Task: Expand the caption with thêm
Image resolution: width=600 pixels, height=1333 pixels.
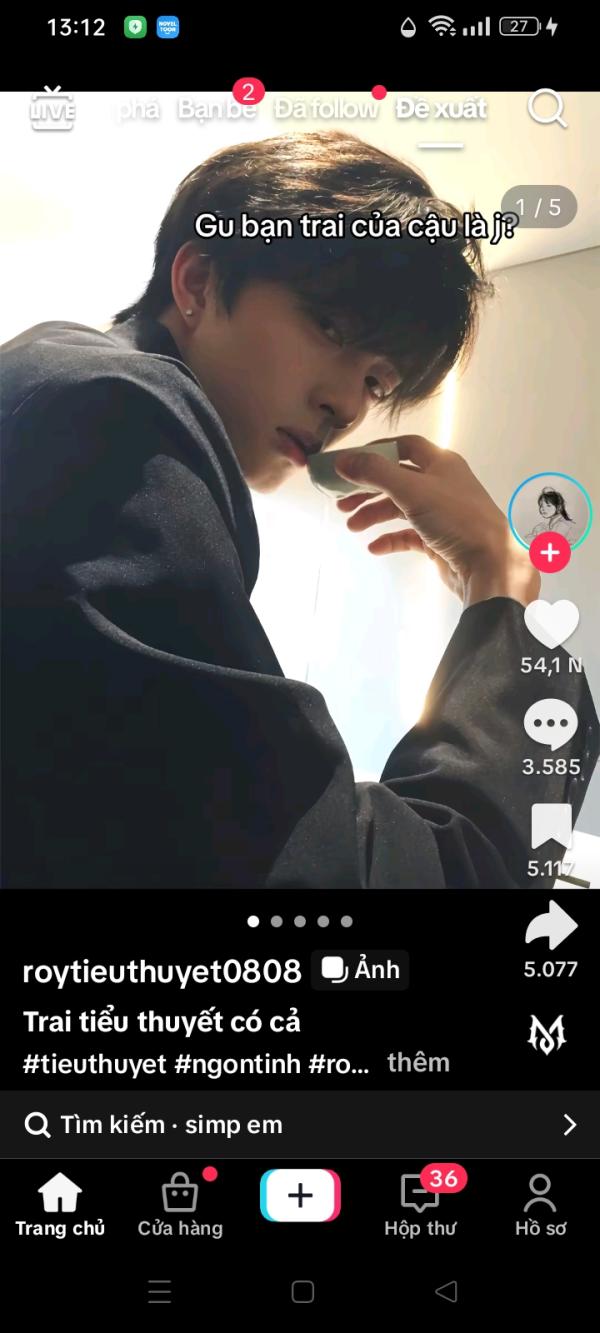Action: click(x=418, y=1062)
